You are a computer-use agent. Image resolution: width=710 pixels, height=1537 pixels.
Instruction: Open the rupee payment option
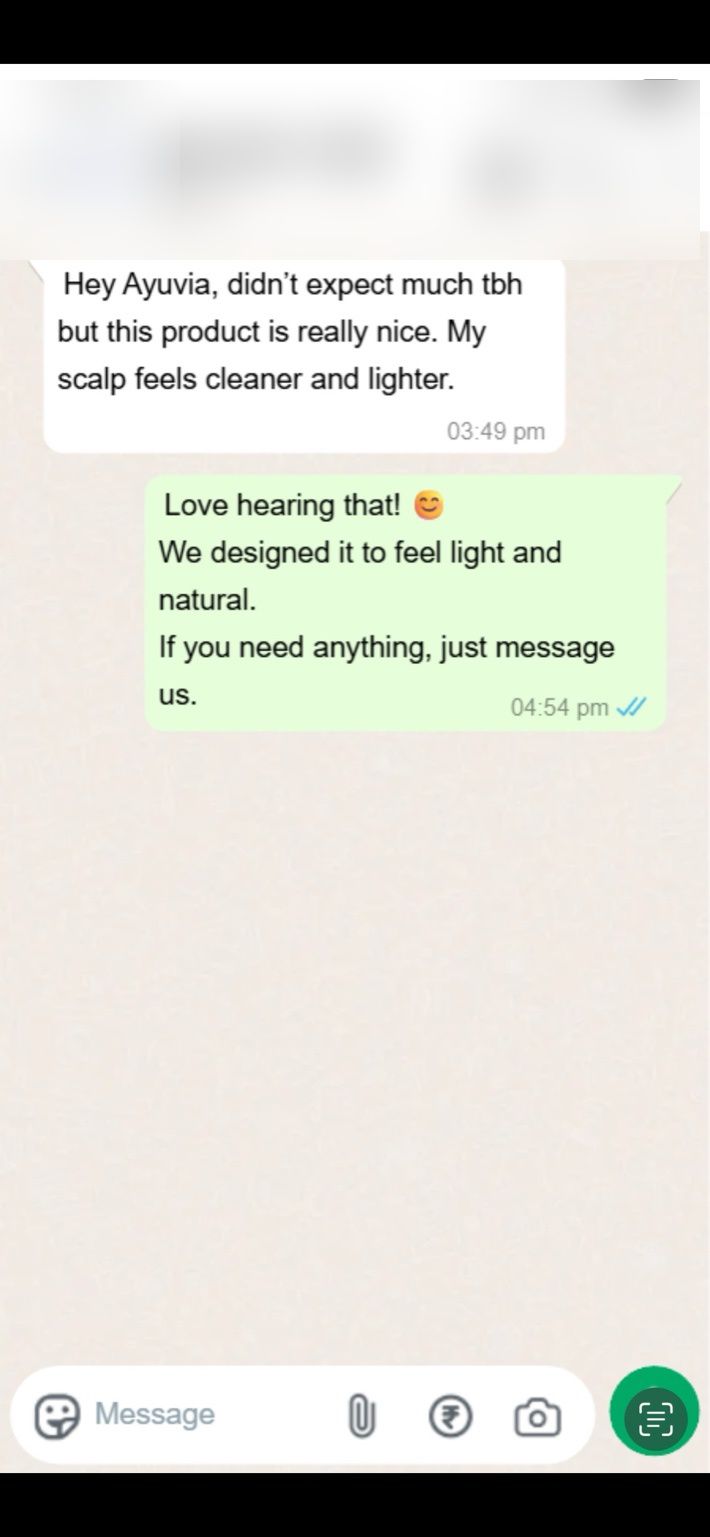[x=450, y=1417]
